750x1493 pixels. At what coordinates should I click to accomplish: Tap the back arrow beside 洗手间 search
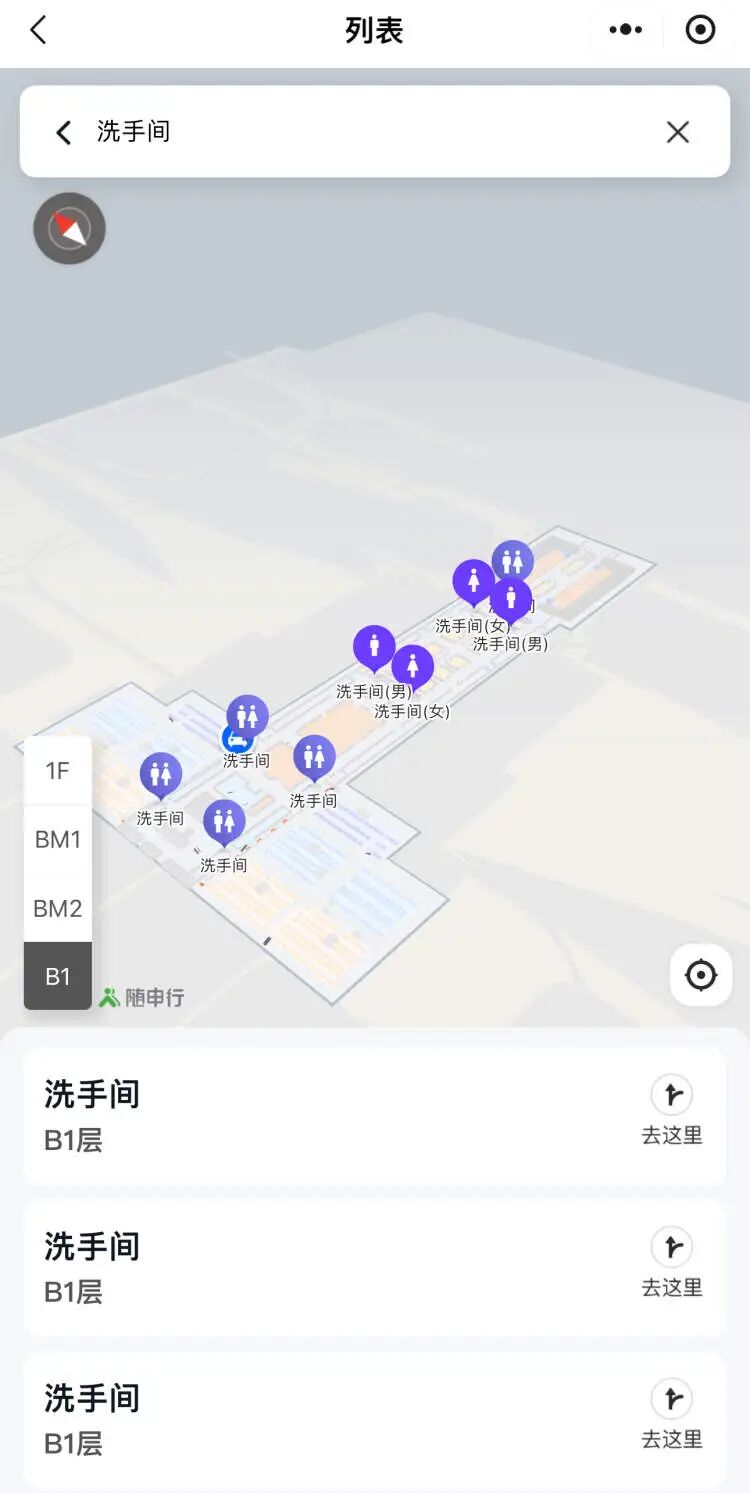tap(63, 132)
